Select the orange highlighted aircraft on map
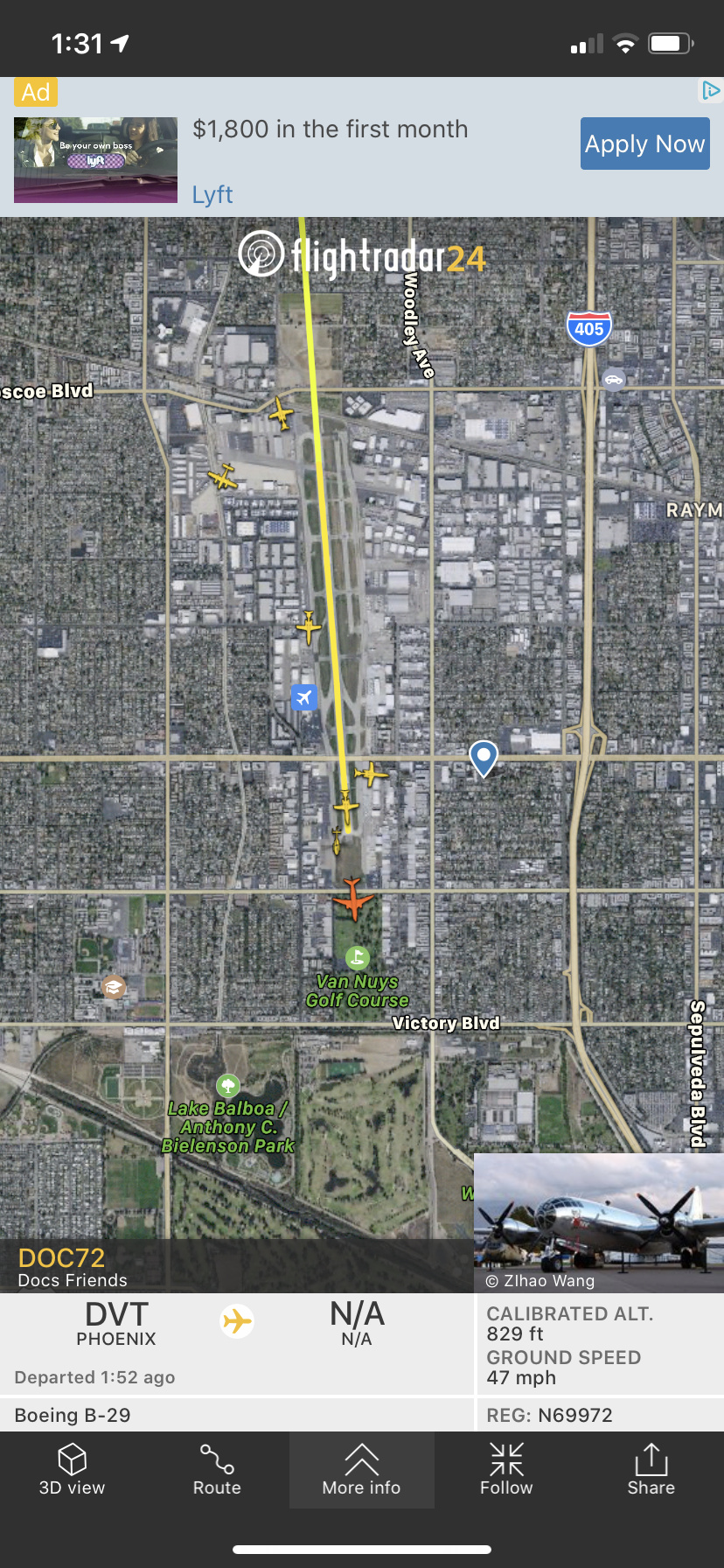The height and width of the screenshot is (1568, 724). (353, 899)
